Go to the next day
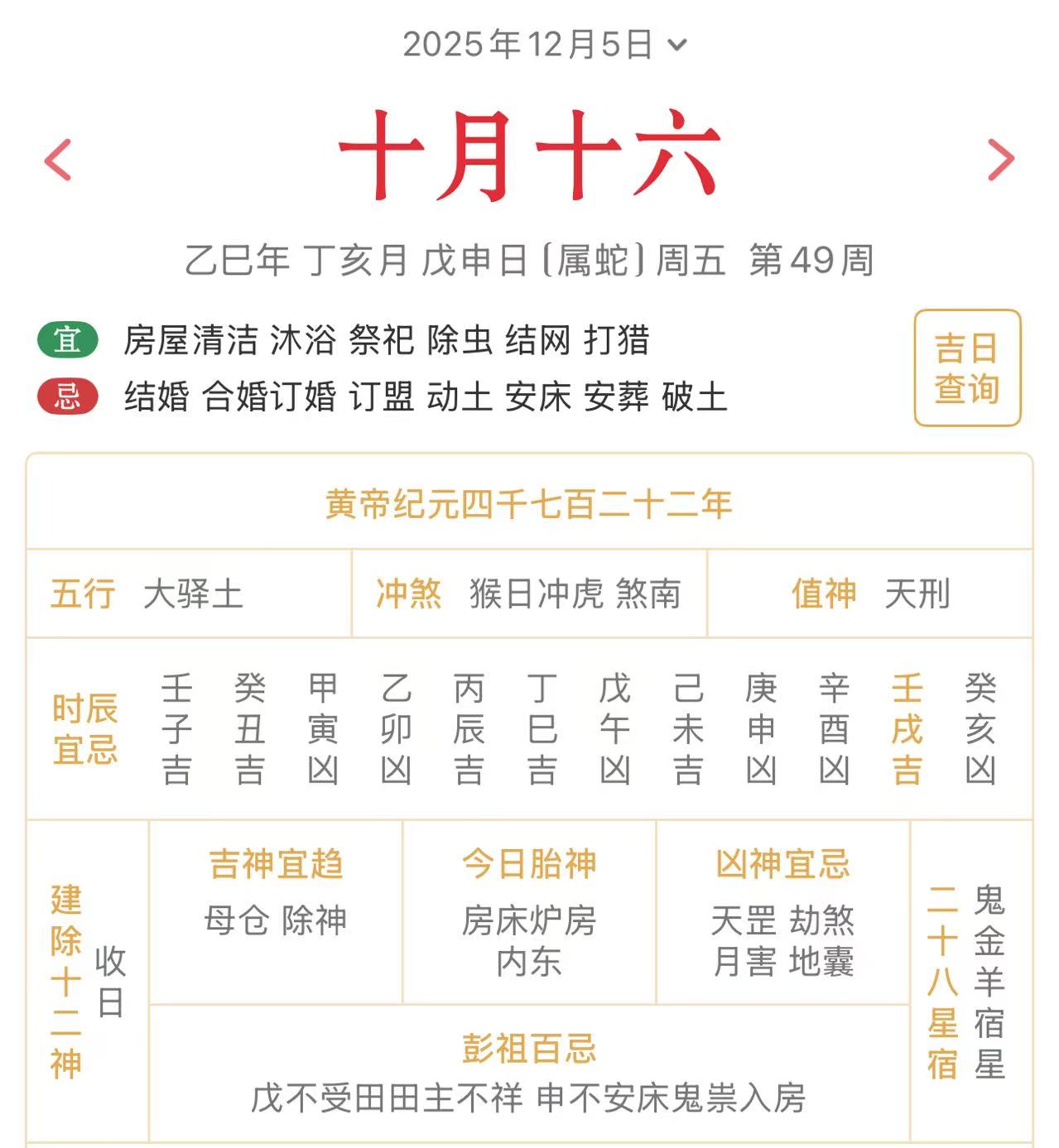 pos(1001,160)
